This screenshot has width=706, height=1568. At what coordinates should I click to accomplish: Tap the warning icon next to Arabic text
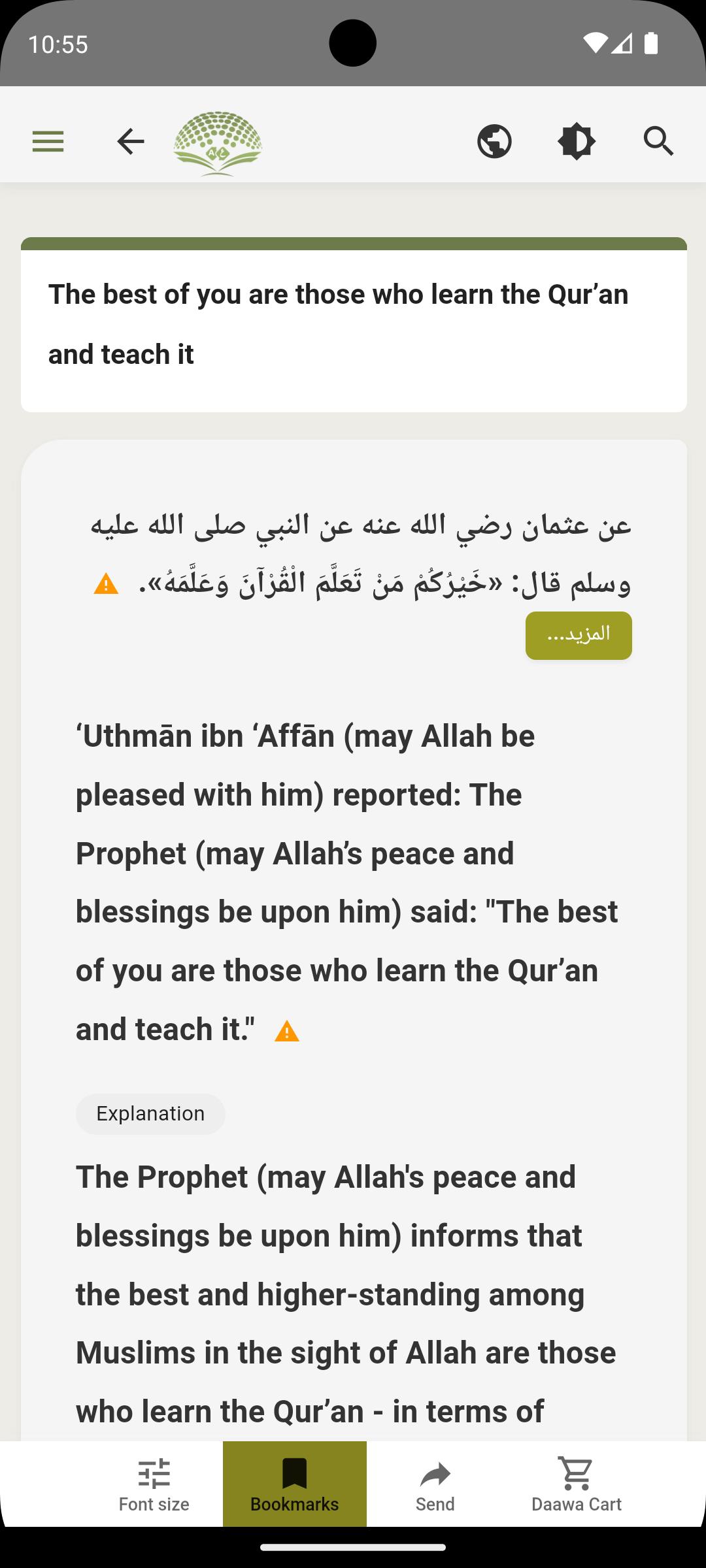point(106,584)
